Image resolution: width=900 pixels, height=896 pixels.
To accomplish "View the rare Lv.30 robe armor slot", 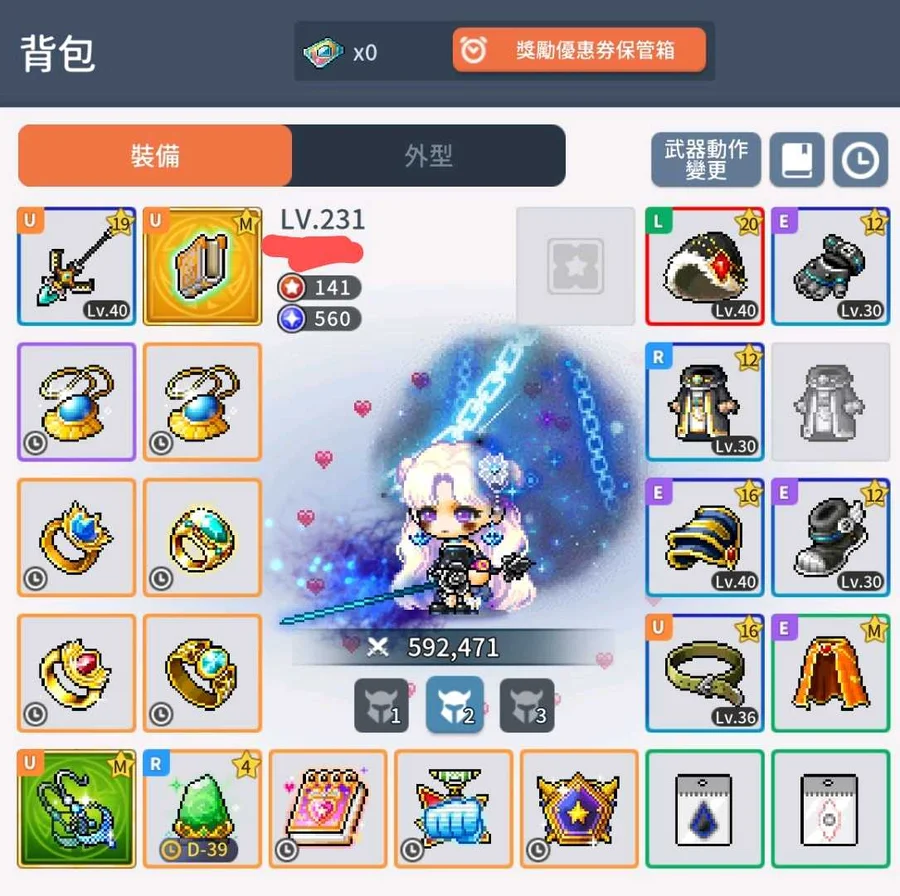I will (x=705, y=402).
